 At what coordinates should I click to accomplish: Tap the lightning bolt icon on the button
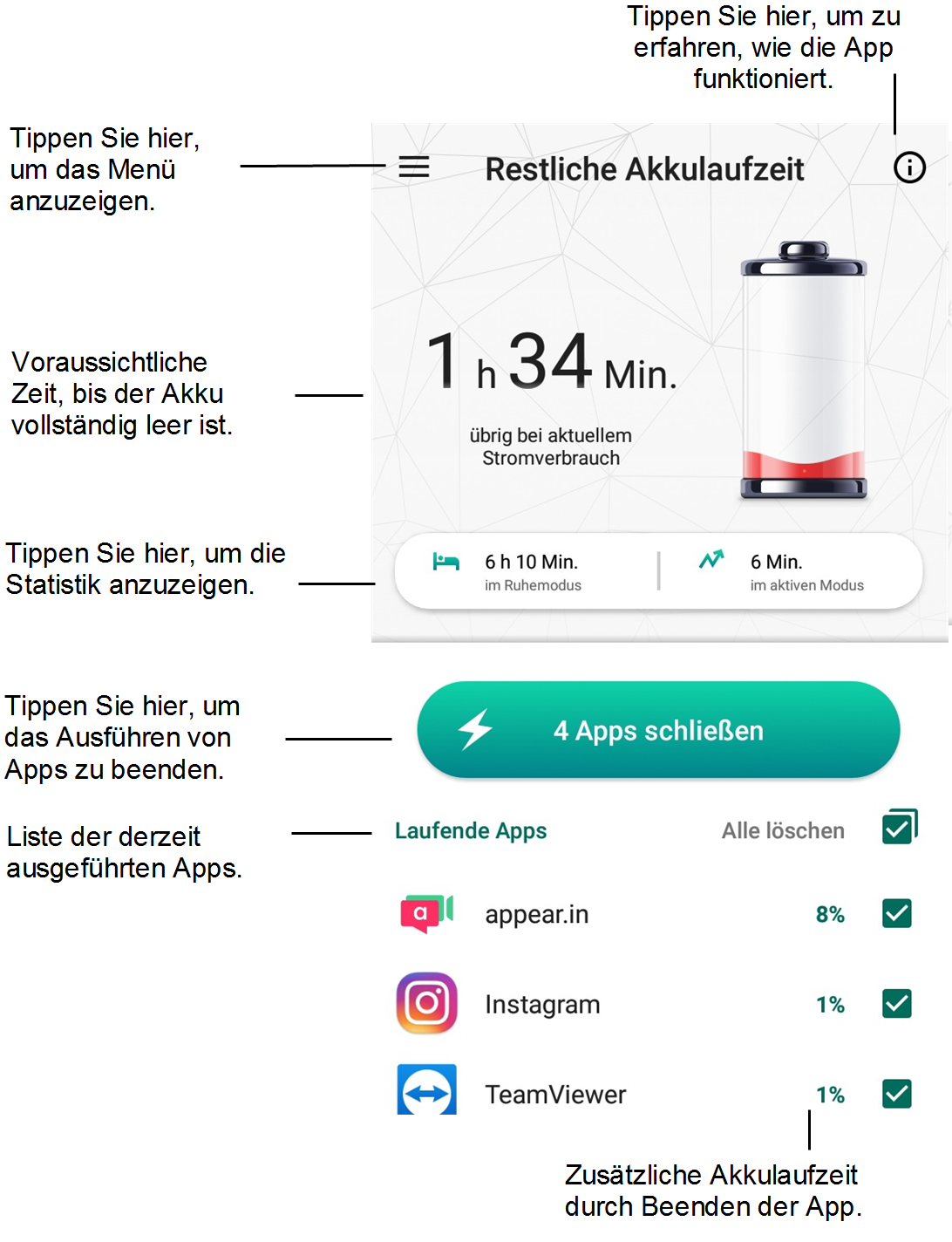click(x=475, y=729)
